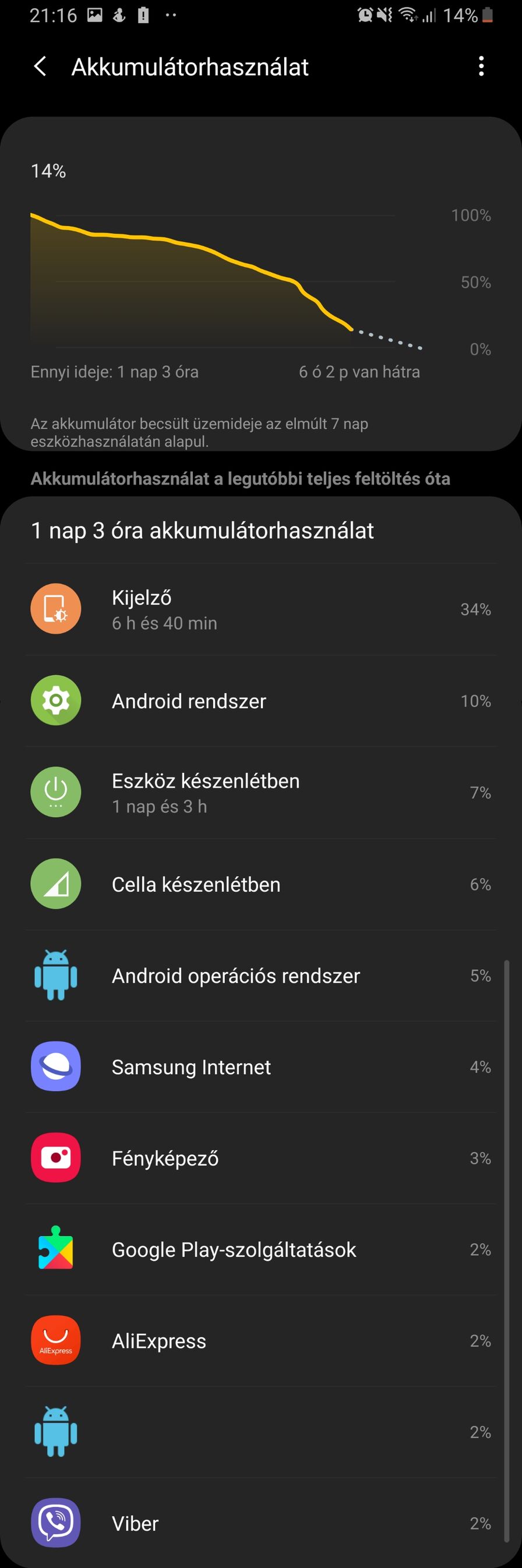Tap Google Play-szolgáltatások row
522x1568 pixels.
[x=260, y=1249]
